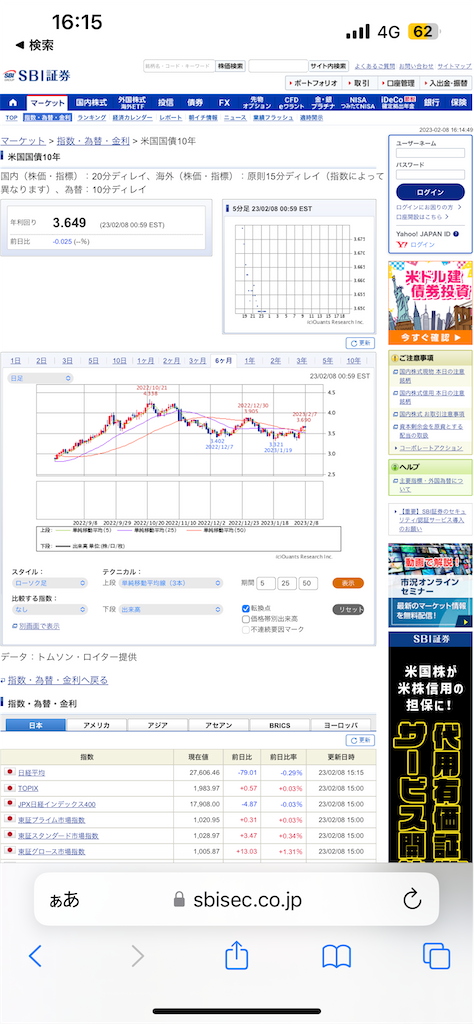The height and width of the screenshot is (1024, 474).
Task: Open Safari bookmarks
Action: point(337,956)
